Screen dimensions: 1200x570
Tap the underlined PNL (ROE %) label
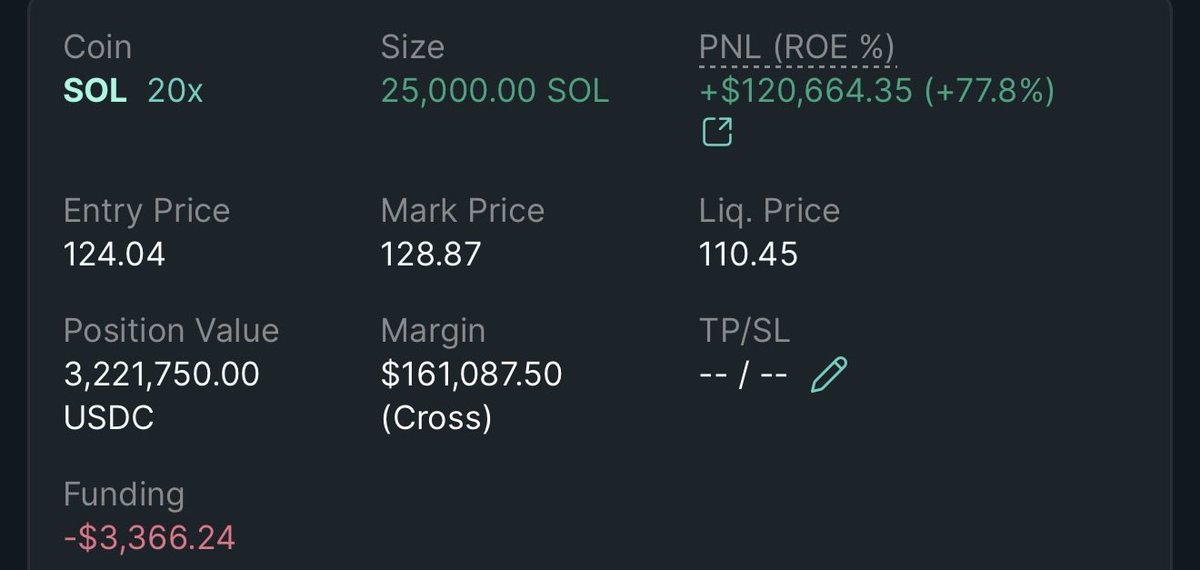(x=796, y=47)
